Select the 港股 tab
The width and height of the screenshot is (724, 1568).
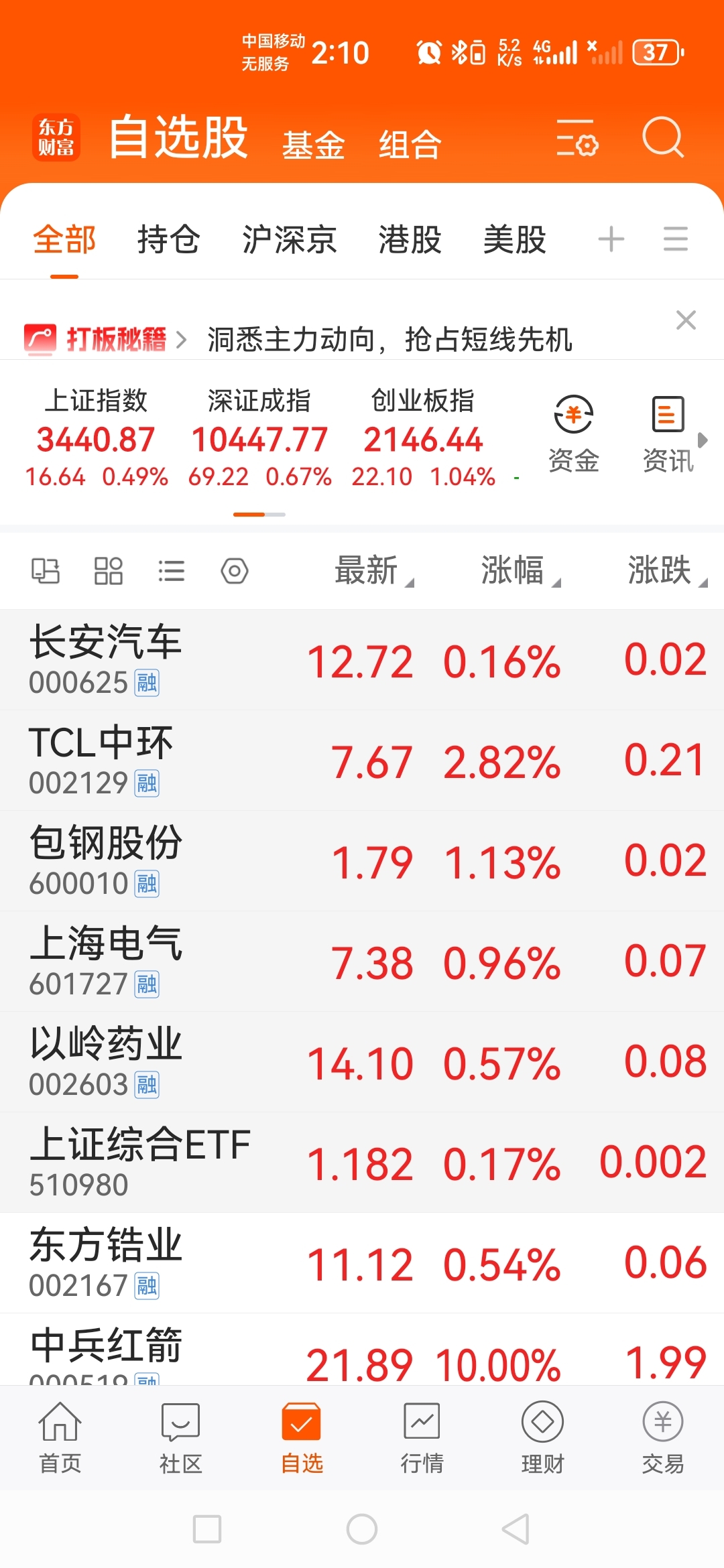(410, 239)
